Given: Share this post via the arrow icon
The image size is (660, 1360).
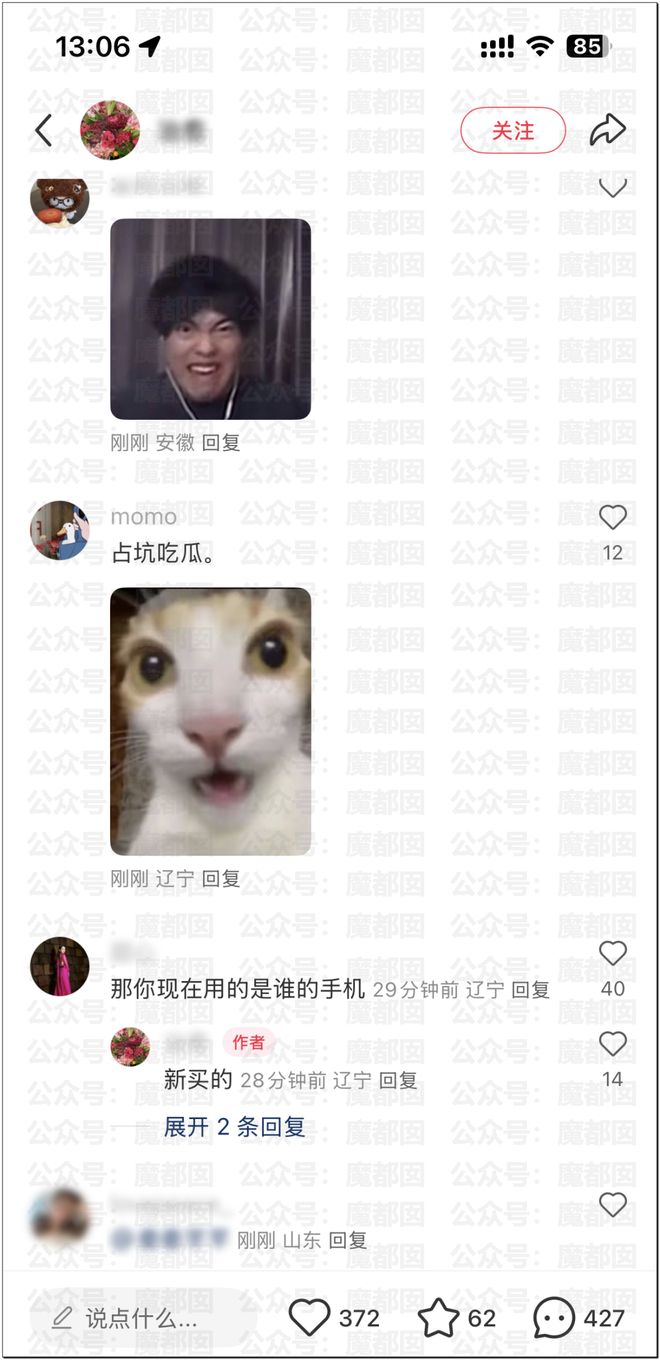Looking at the screenshot, I should pyautogui.click(x=607, y=130).
